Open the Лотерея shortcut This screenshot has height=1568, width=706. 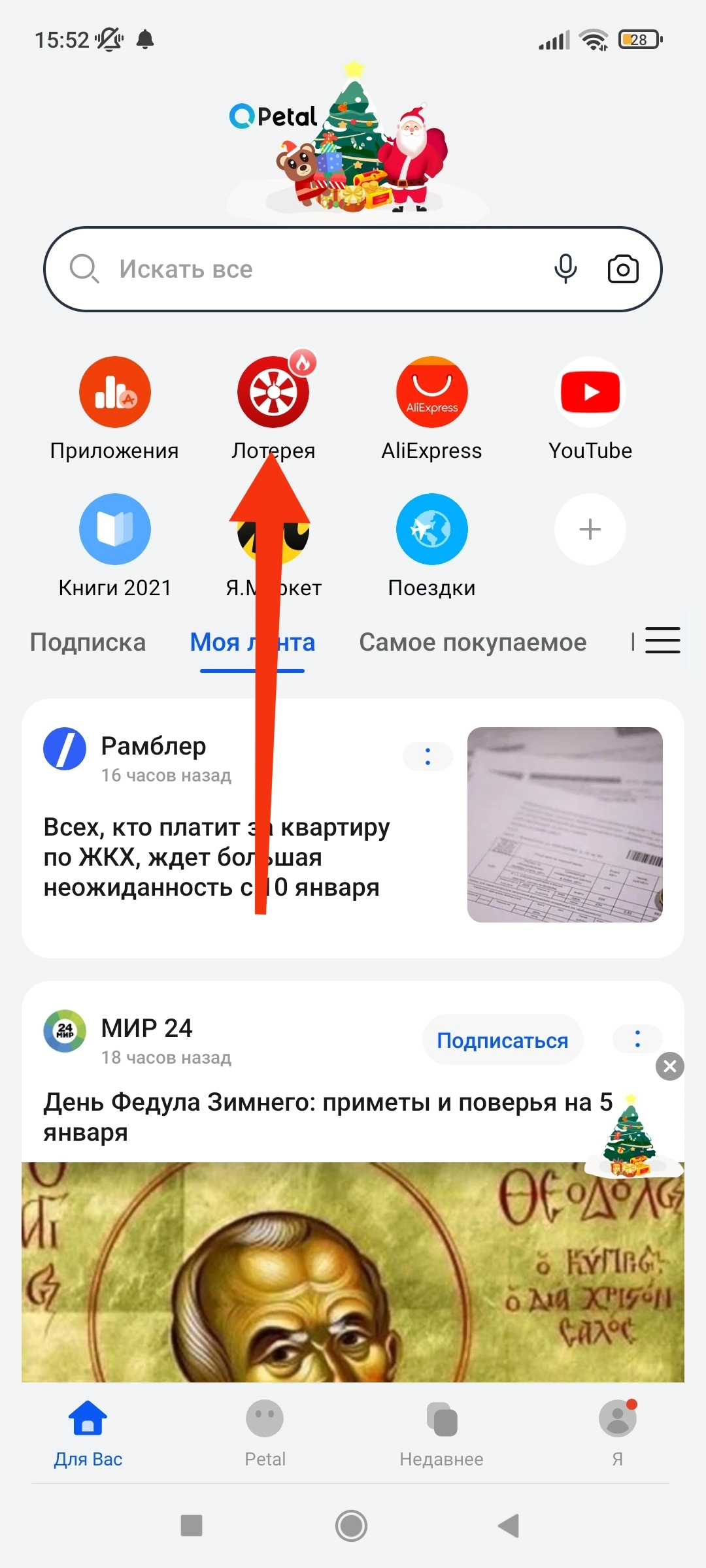pyautogui.click(x=273, y=409)
